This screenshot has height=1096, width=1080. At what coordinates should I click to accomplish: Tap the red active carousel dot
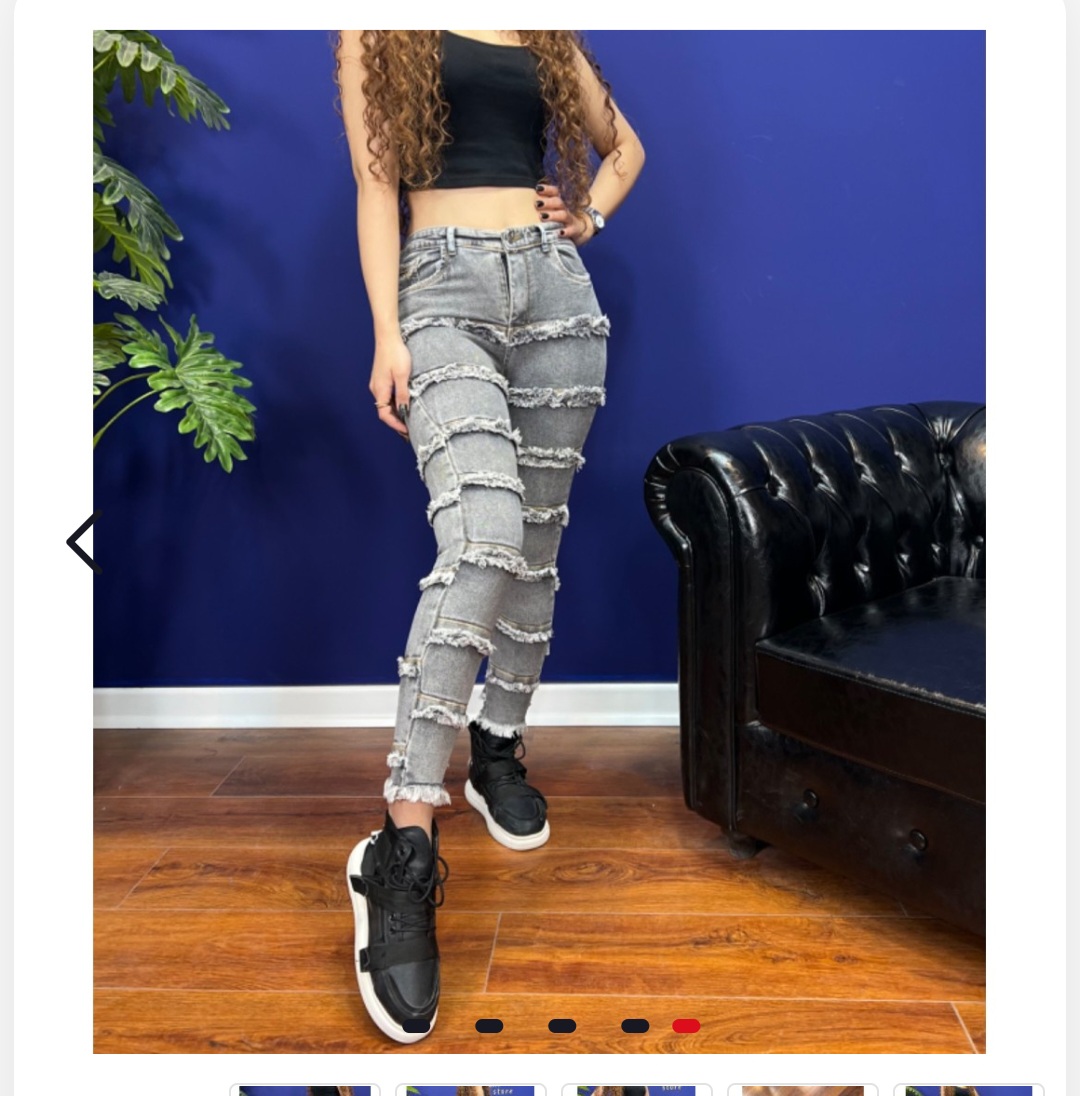tap(686, 1026)
